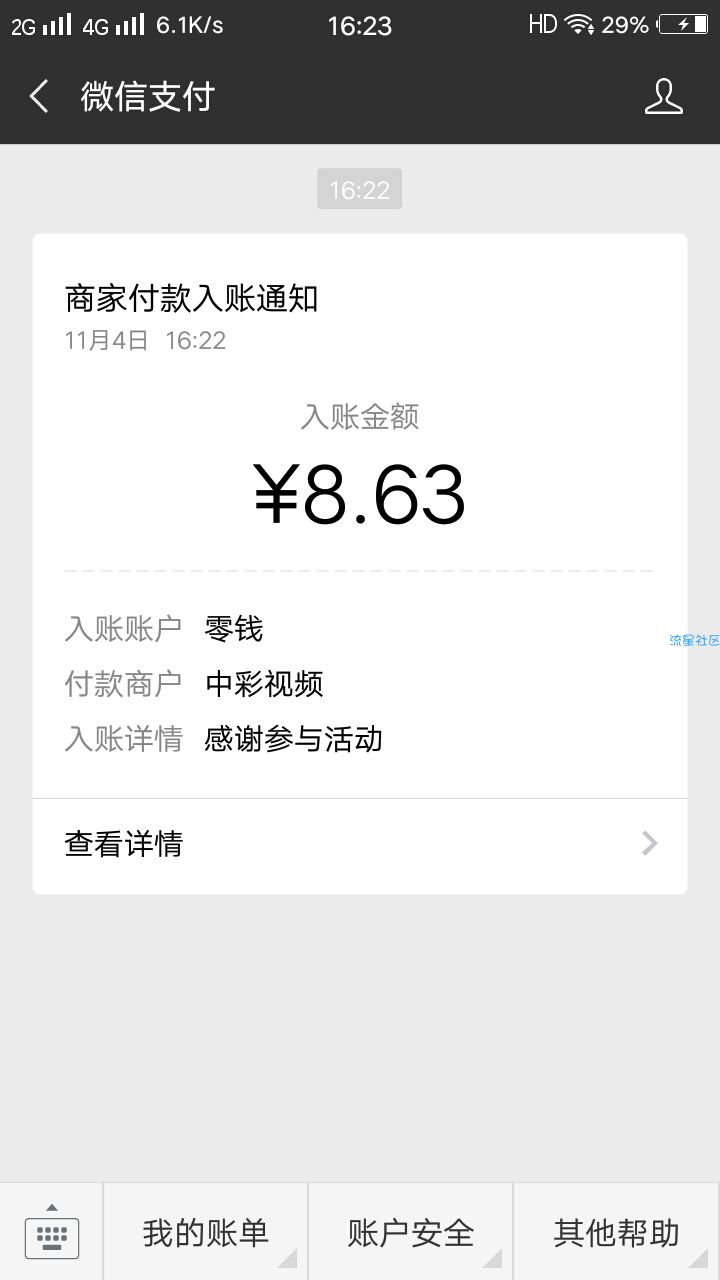Open the 我的账单 menu
Viewport: 720px width, 1280px height.
click(206, 1232)
